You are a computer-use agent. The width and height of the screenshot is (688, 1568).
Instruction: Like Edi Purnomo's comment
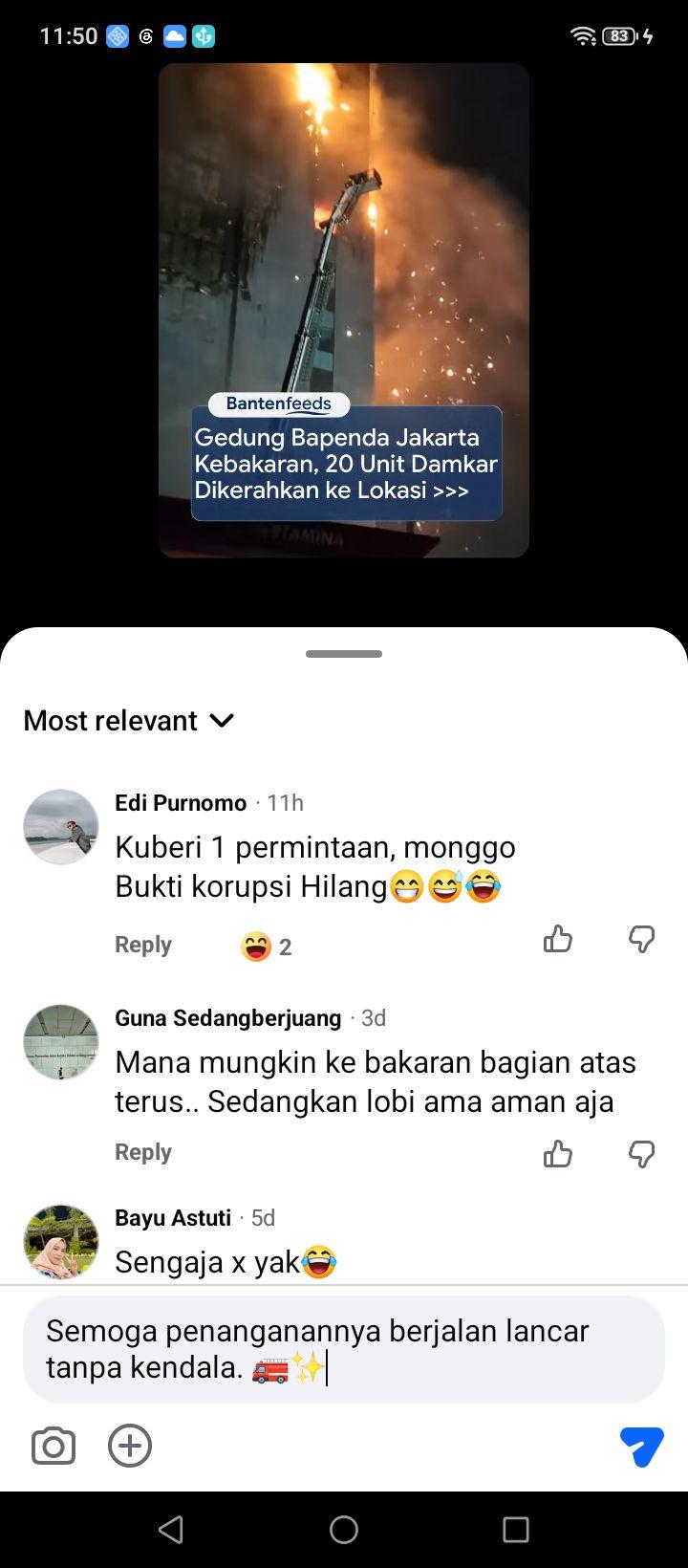558,940
